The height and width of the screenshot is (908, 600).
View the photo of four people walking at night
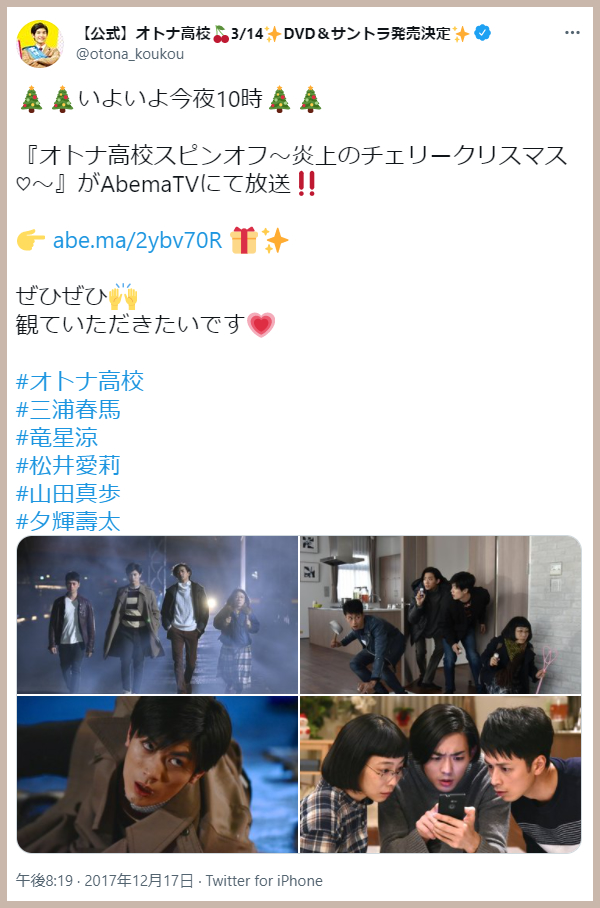point(157,614)
